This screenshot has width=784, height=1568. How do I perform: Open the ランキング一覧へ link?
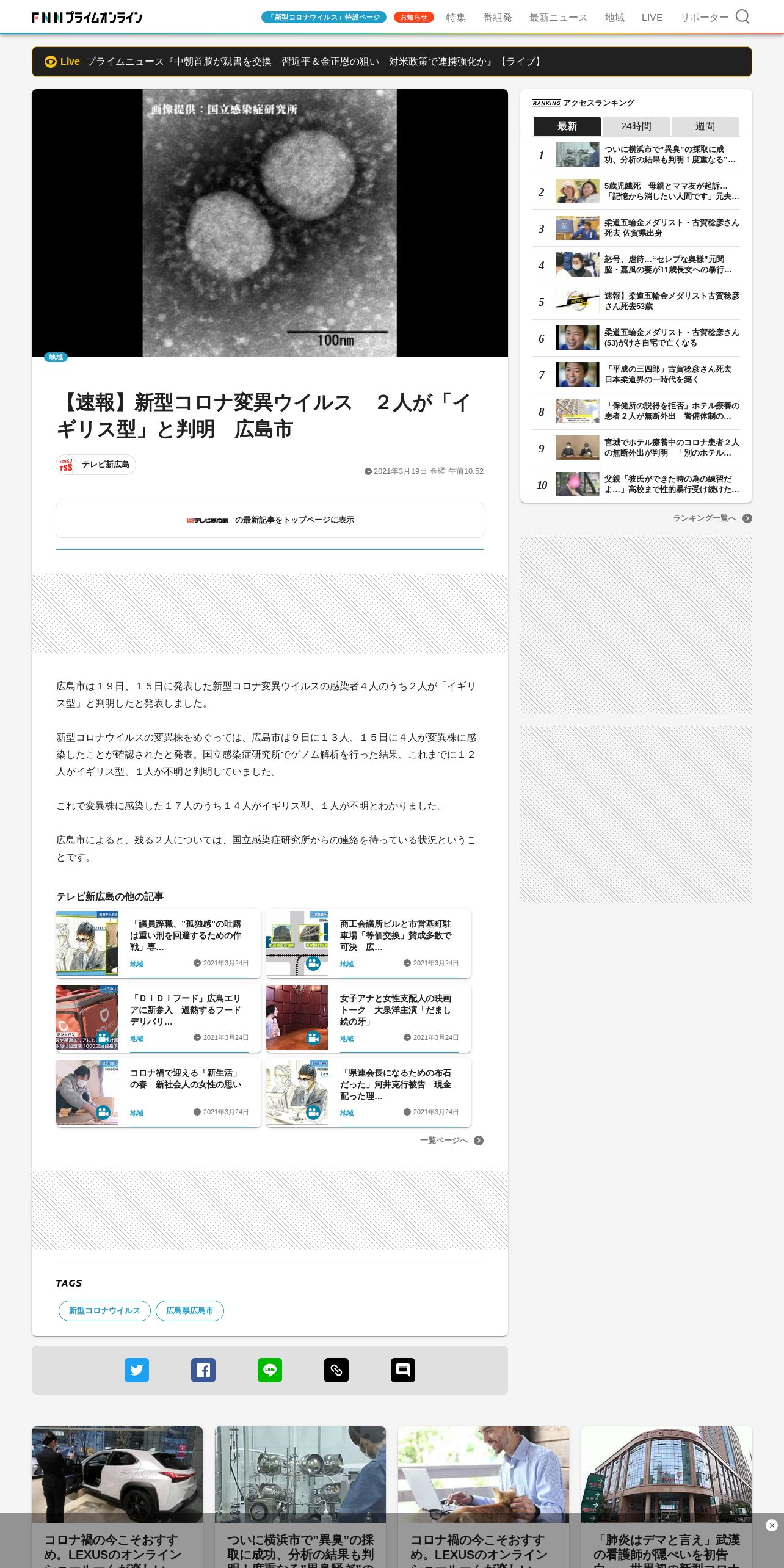[712, 518]
